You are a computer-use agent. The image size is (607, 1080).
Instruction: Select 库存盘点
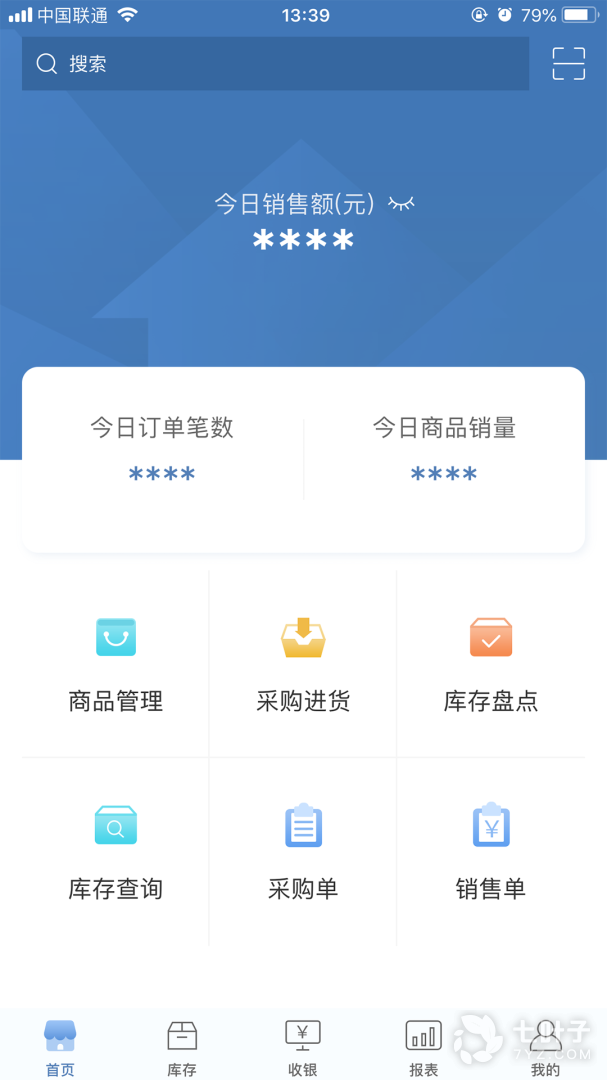[491, 664]
